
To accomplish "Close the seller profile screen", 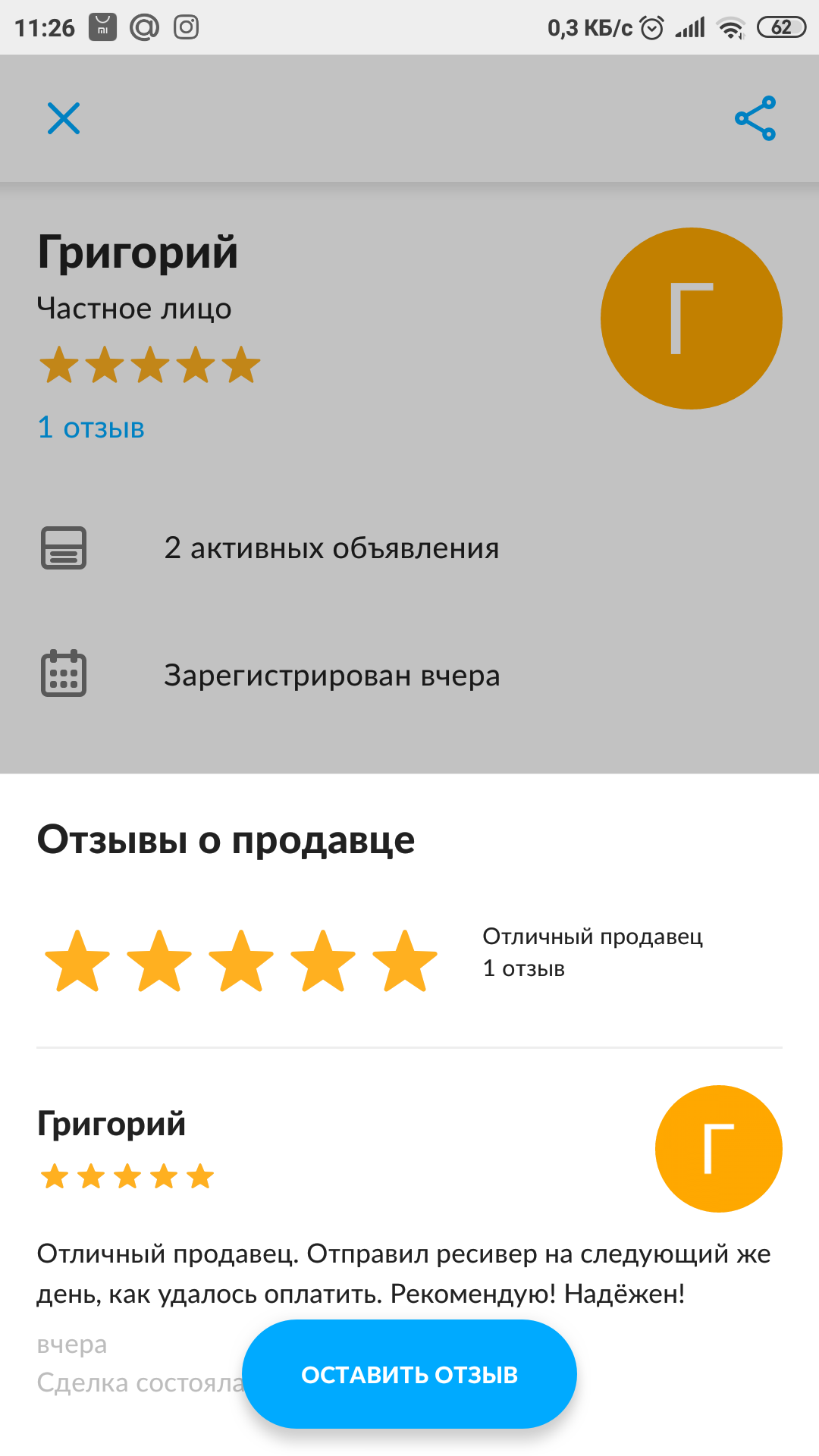I will [64, 118].
